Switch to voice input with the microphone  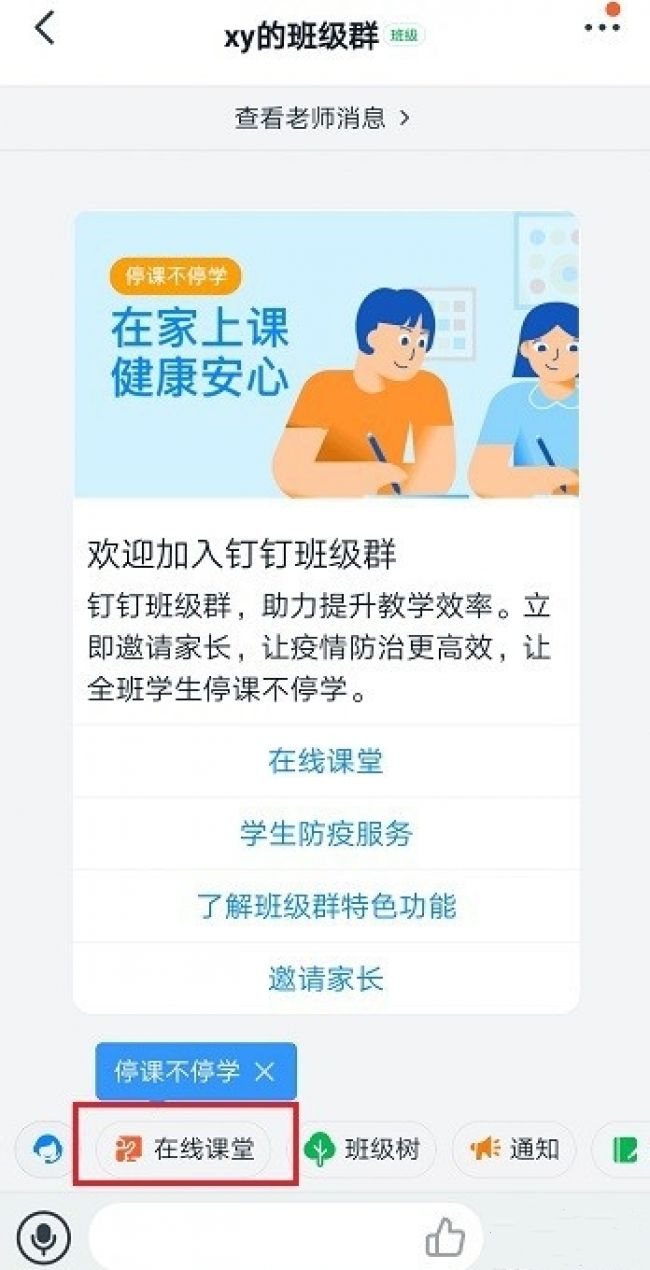tap(43, 1239)
